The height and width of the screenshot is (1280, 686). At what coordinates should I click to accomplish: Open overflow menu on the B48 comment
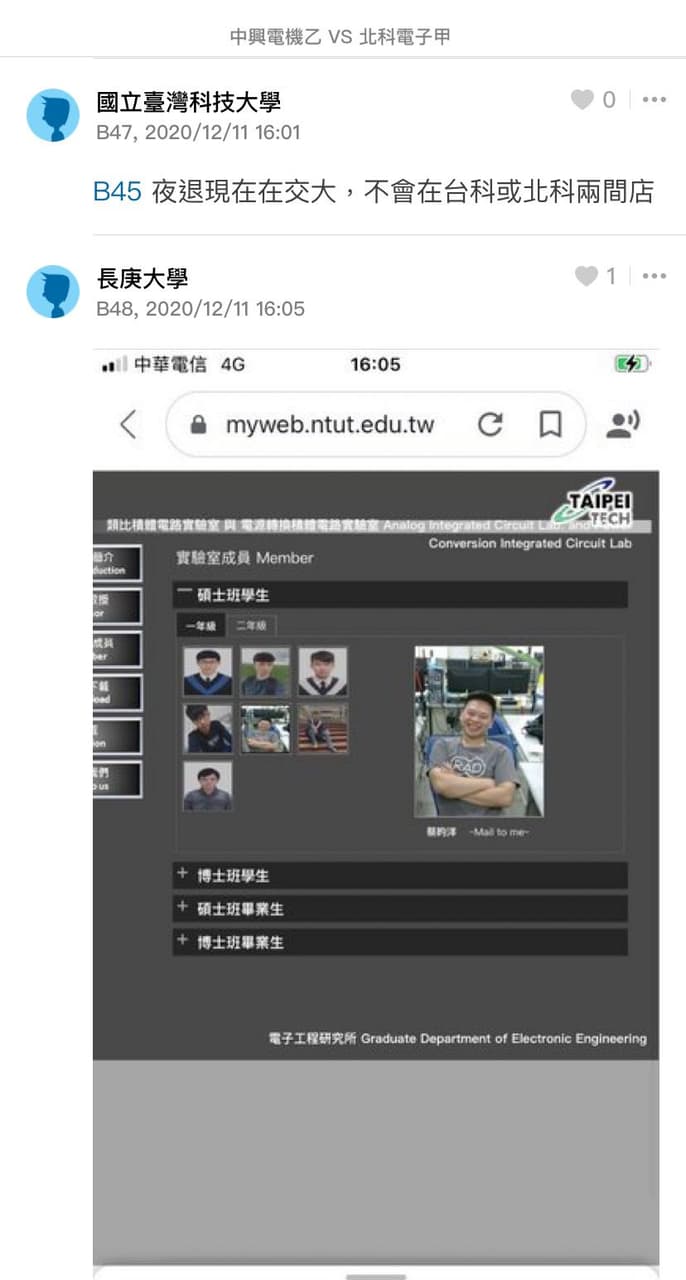654,277
